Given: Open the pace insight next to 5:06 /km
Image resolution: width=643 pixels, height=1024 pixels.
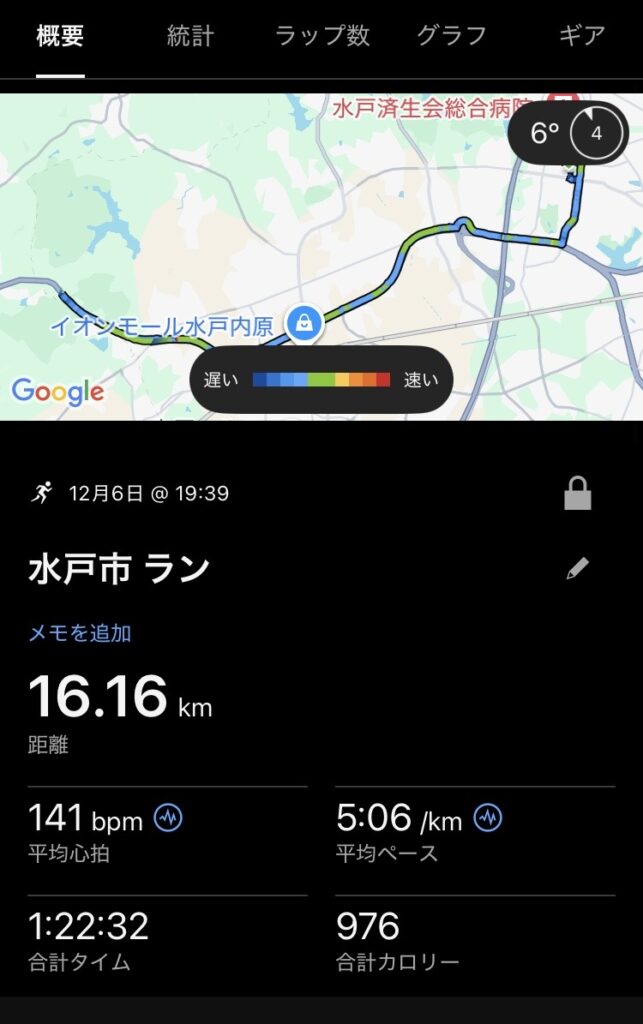Looking at the screenshot, I should pos(488,819).
